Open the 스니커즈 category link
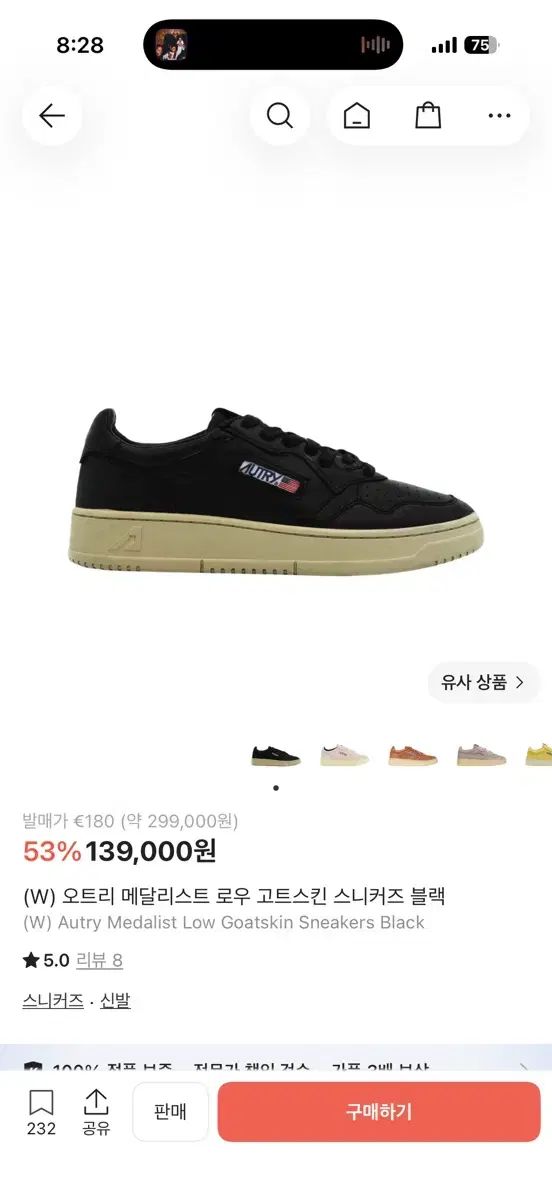 pos(53,1000)
